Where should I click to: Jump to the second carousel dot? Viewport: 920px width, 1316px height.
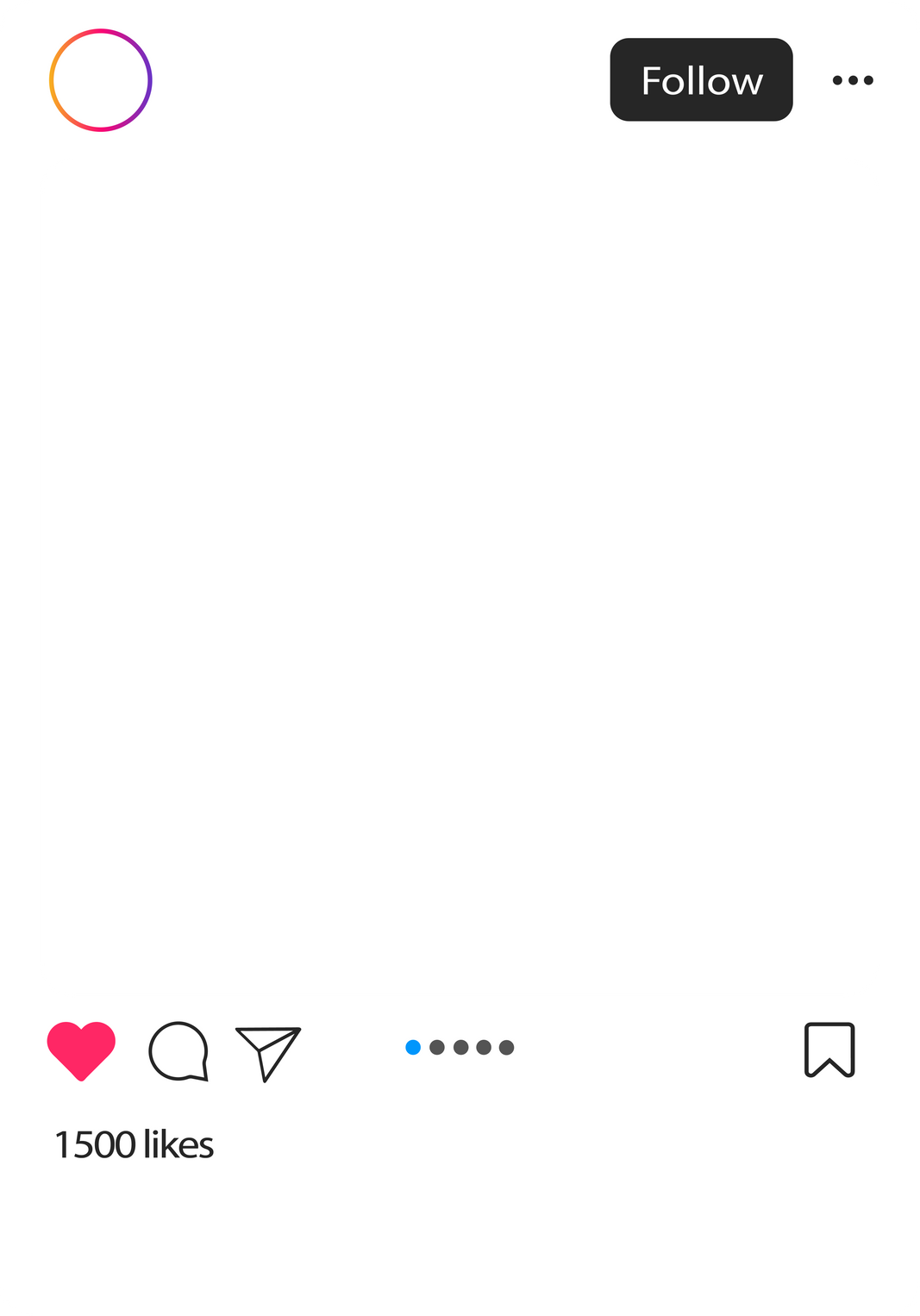437,1047
